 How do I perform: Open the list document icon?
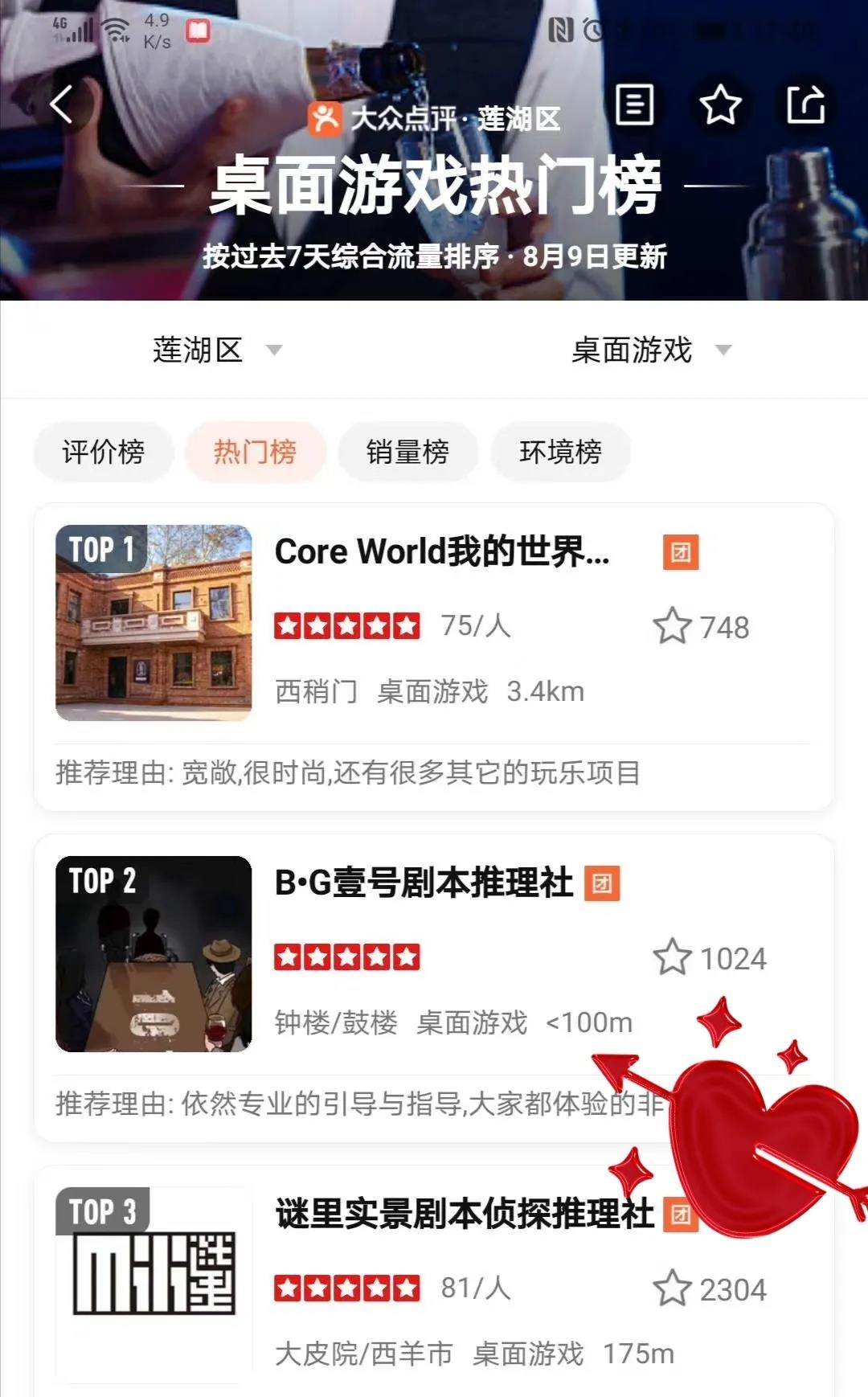point(634,104)
